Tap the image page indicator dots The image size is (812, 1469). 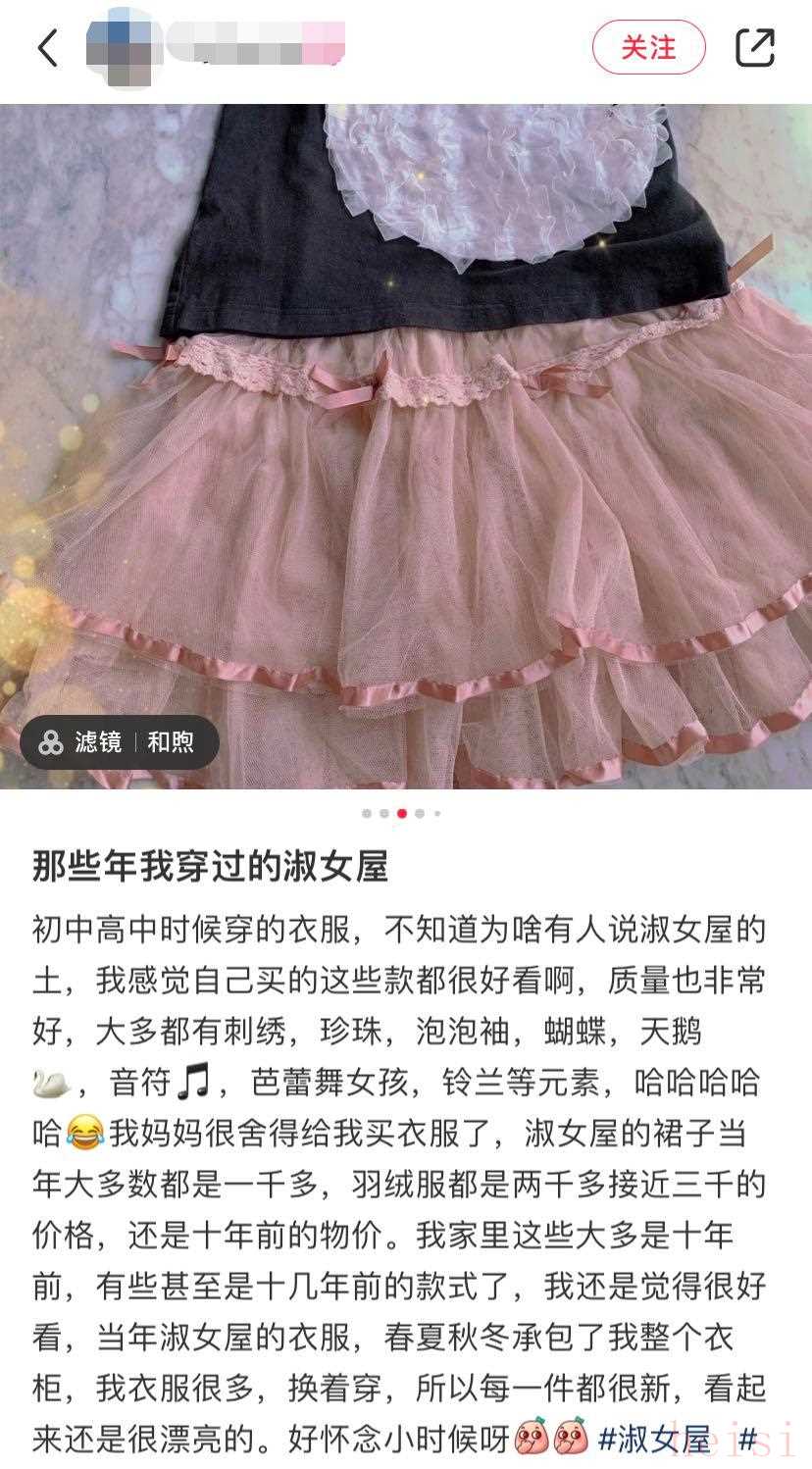coord(402,813)
